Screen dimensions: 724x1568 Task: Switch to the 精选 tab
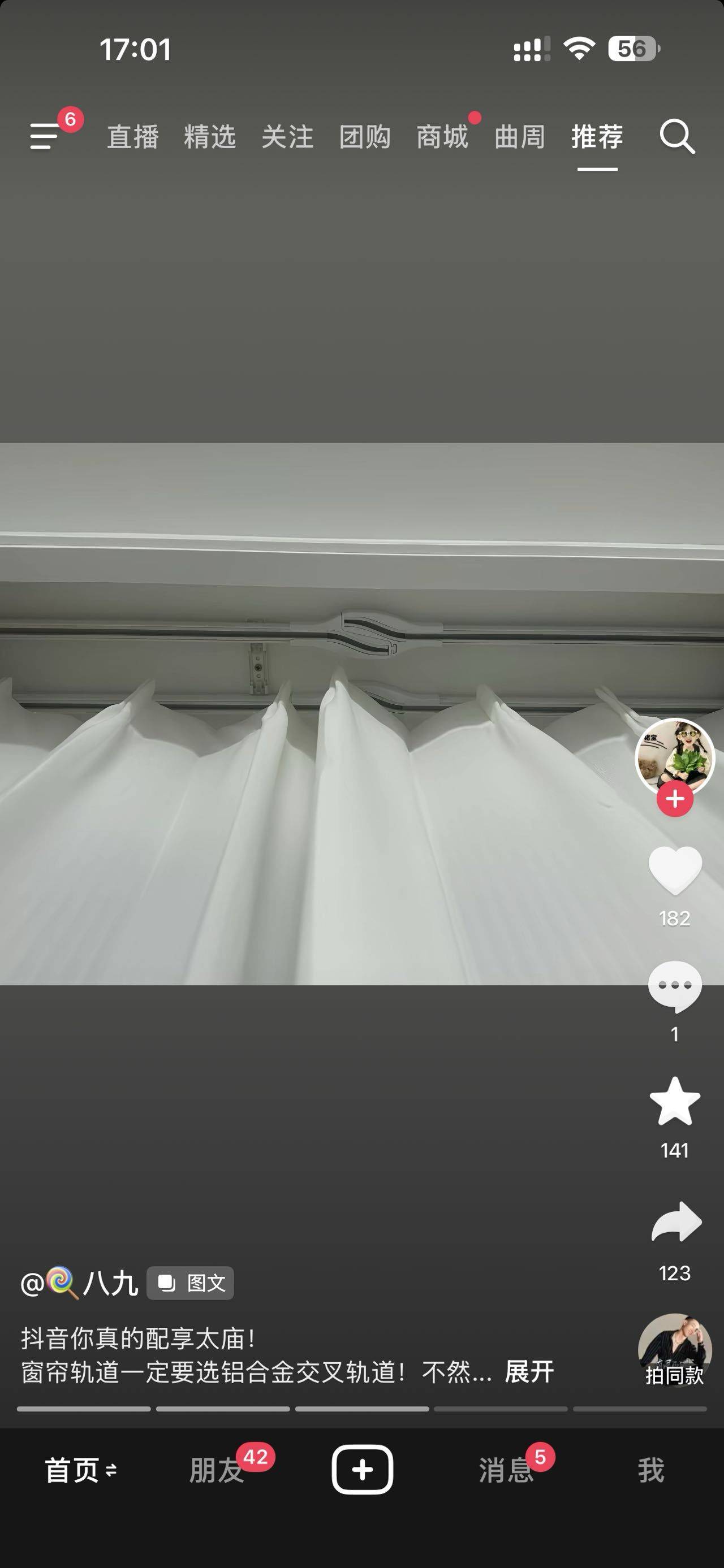(210, 136)
